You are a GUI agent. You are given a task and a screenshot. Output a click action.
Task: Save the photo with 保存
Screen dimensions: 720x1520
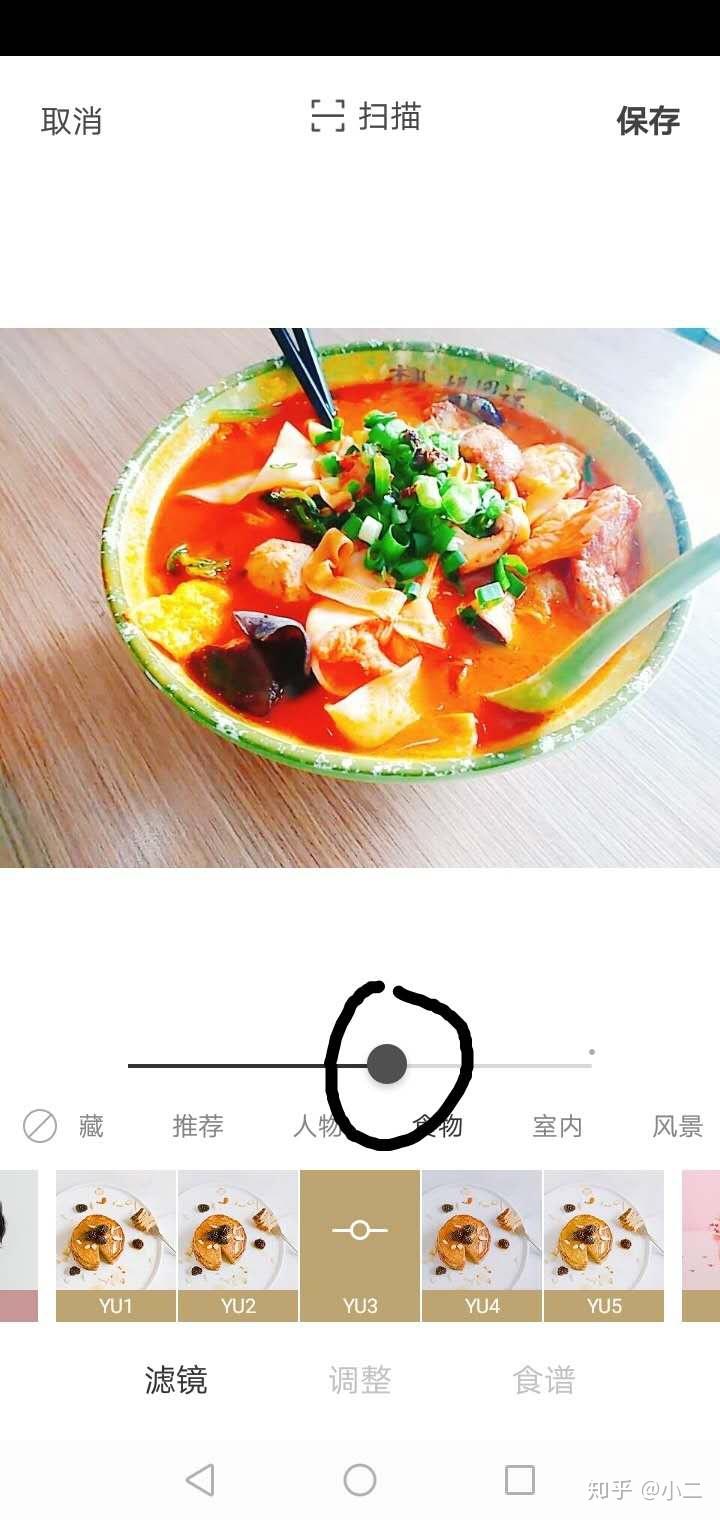coord(648,121)
